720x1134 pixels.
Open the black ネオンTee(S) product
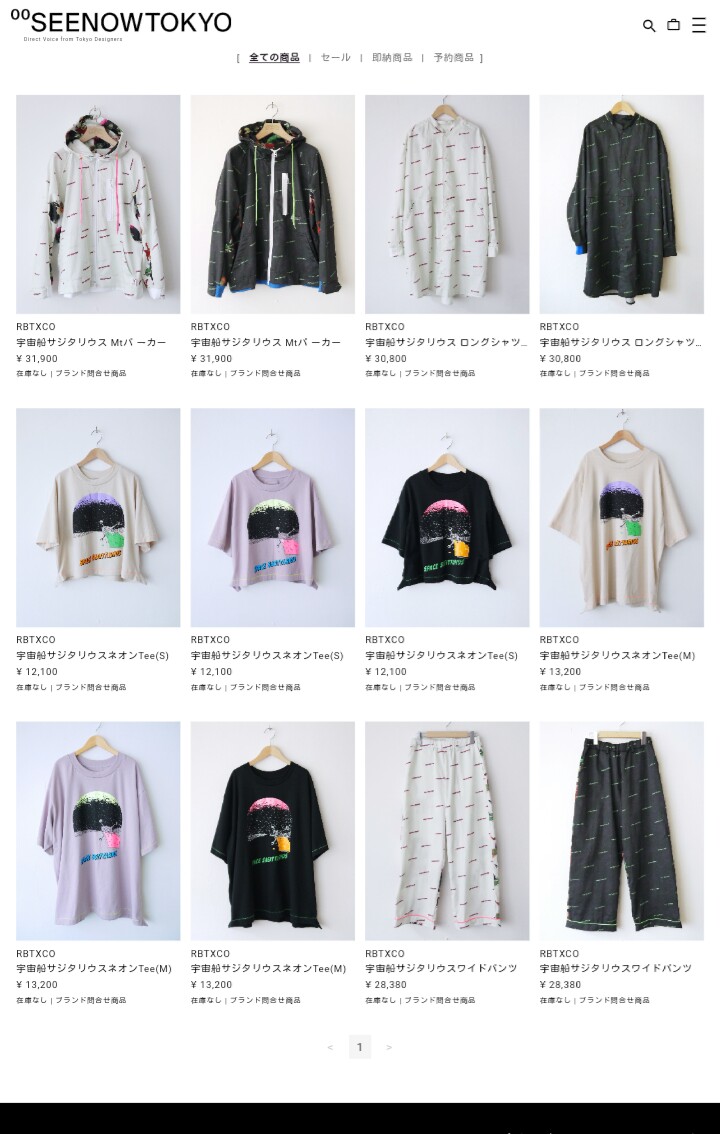[x=447, y=517]
